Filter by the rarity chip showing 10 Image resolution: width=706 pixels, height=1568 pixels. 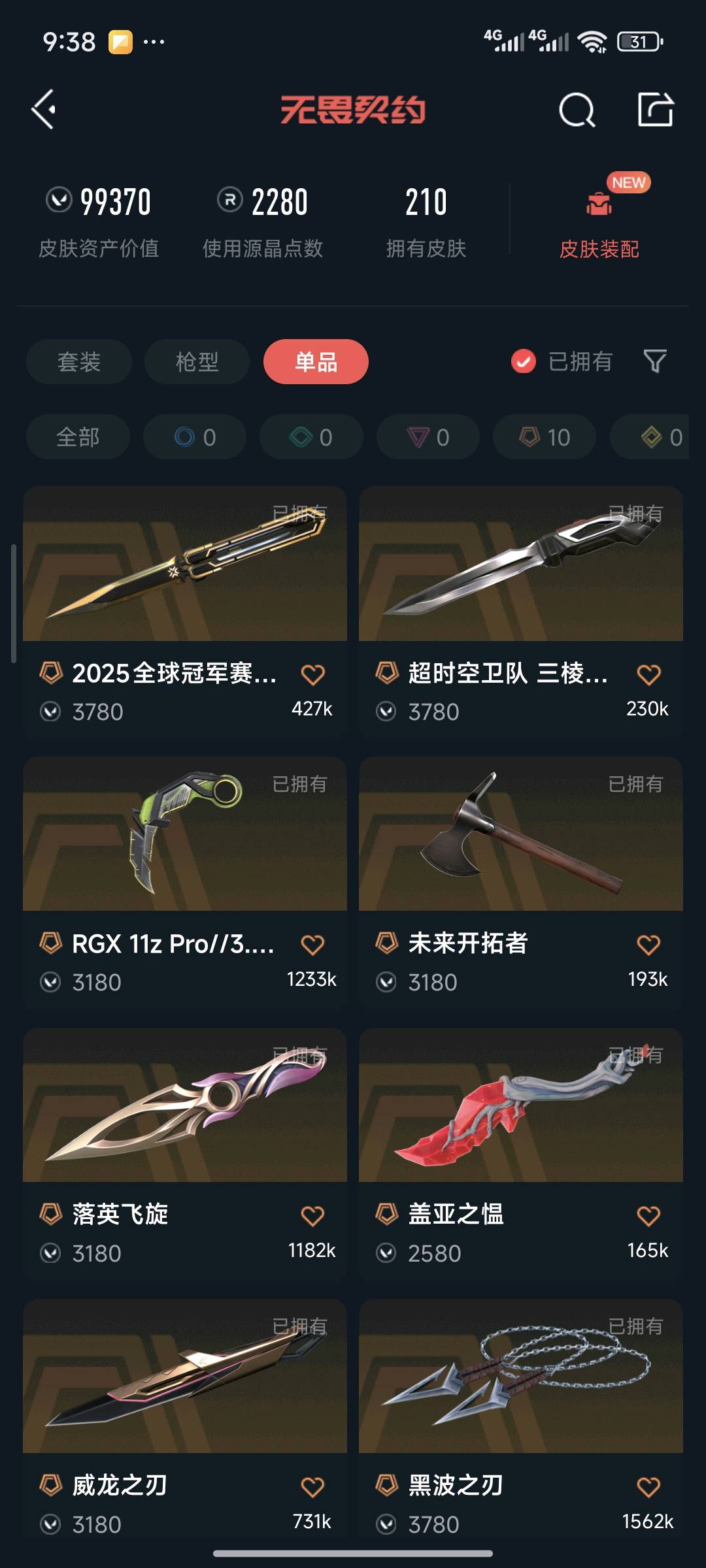click(545, 437)
